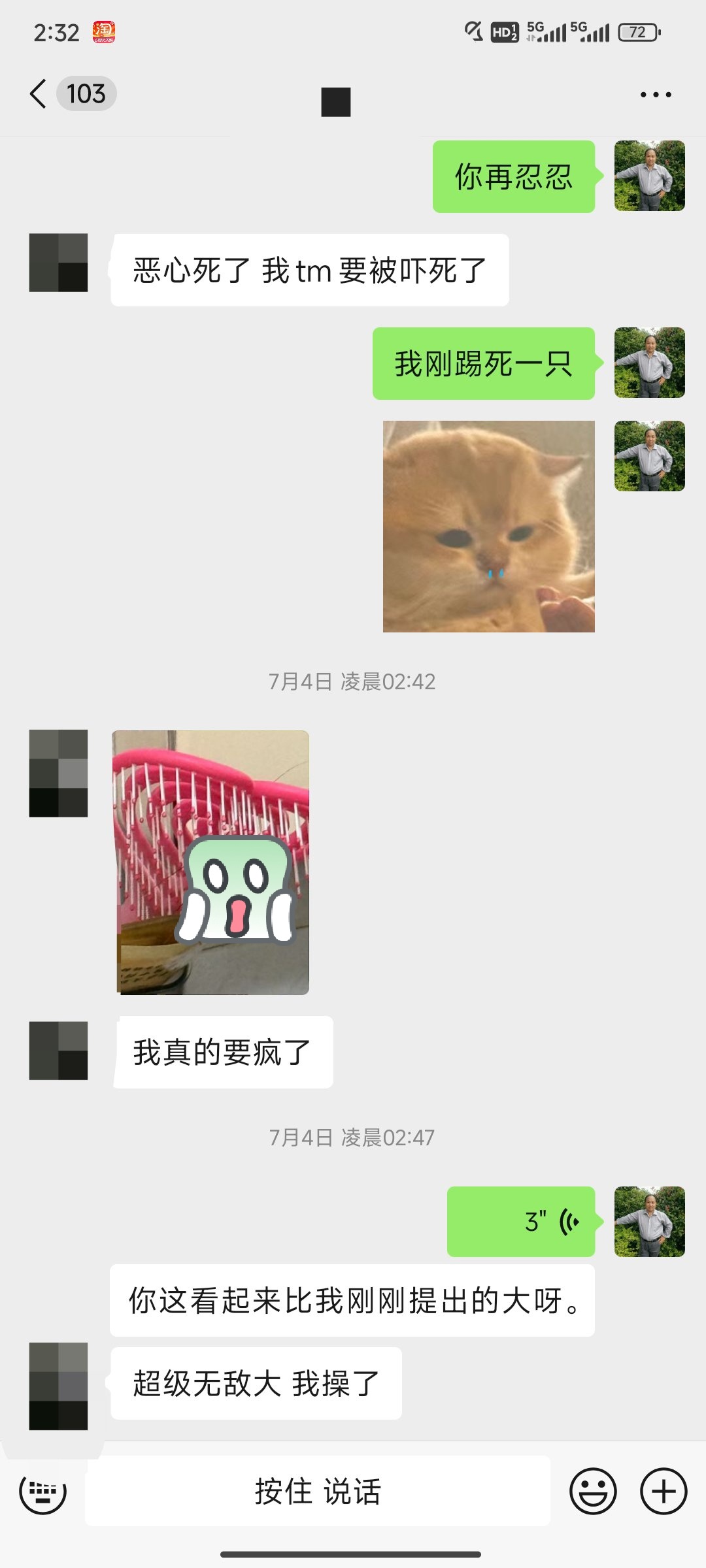706x1568 pixels.
Task: Play the 3-second voice message
Action: (521, 1221)
